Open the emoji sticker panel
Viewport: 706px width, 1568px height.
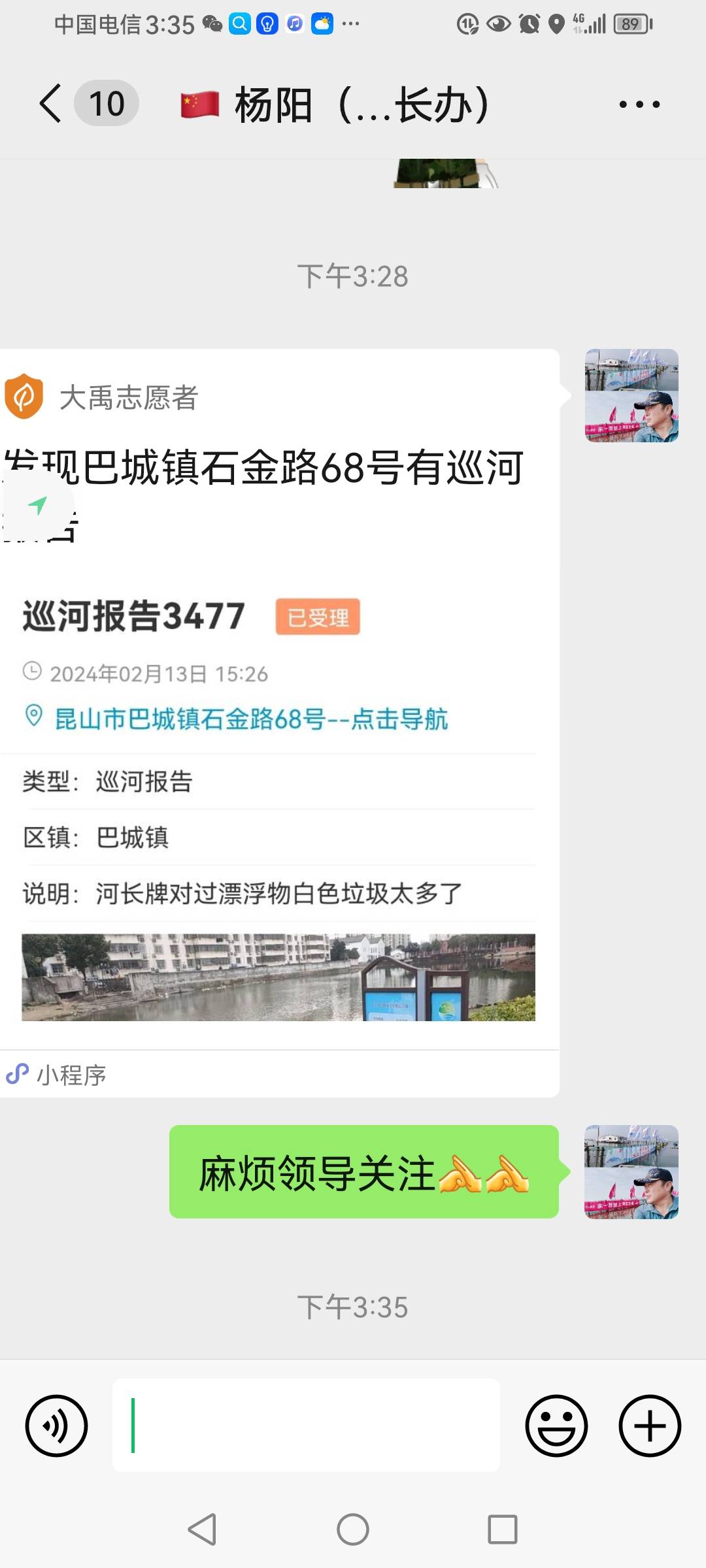coord(556,1426)
